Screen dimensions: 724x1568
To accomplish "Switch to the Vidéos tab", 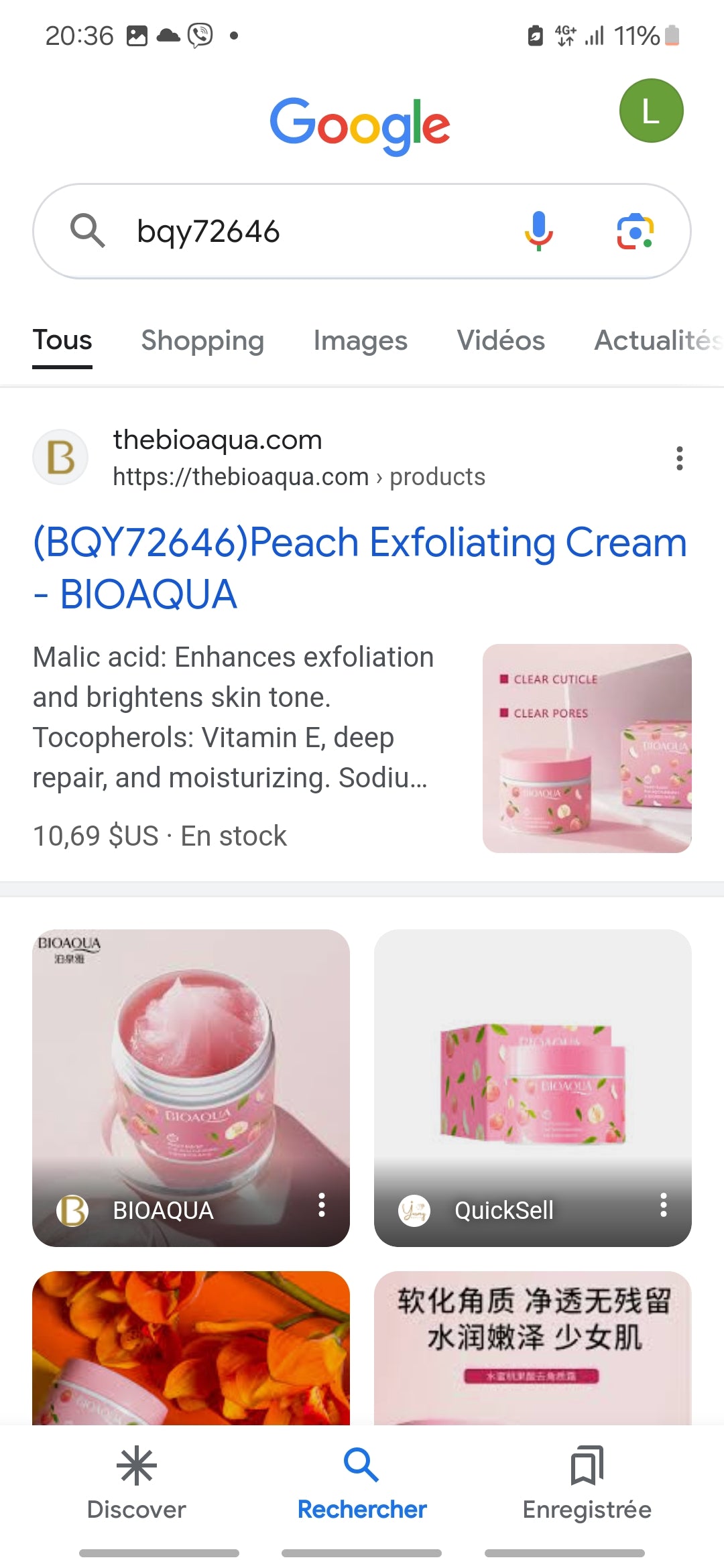I will pos(500,340).
